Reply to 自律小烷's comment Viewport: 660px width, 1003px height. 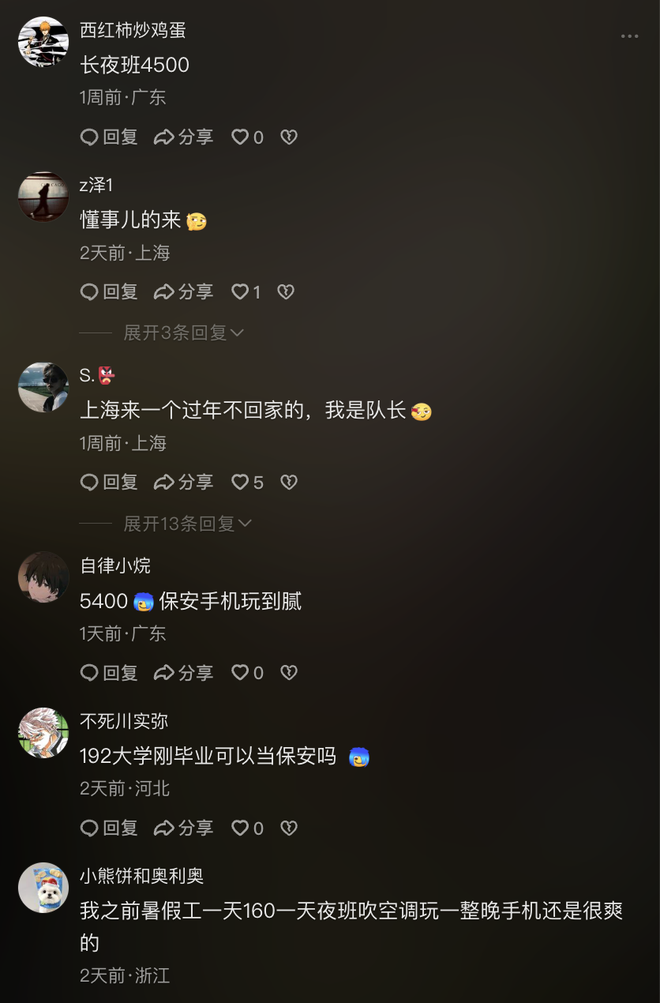click(x=109, y=673)
